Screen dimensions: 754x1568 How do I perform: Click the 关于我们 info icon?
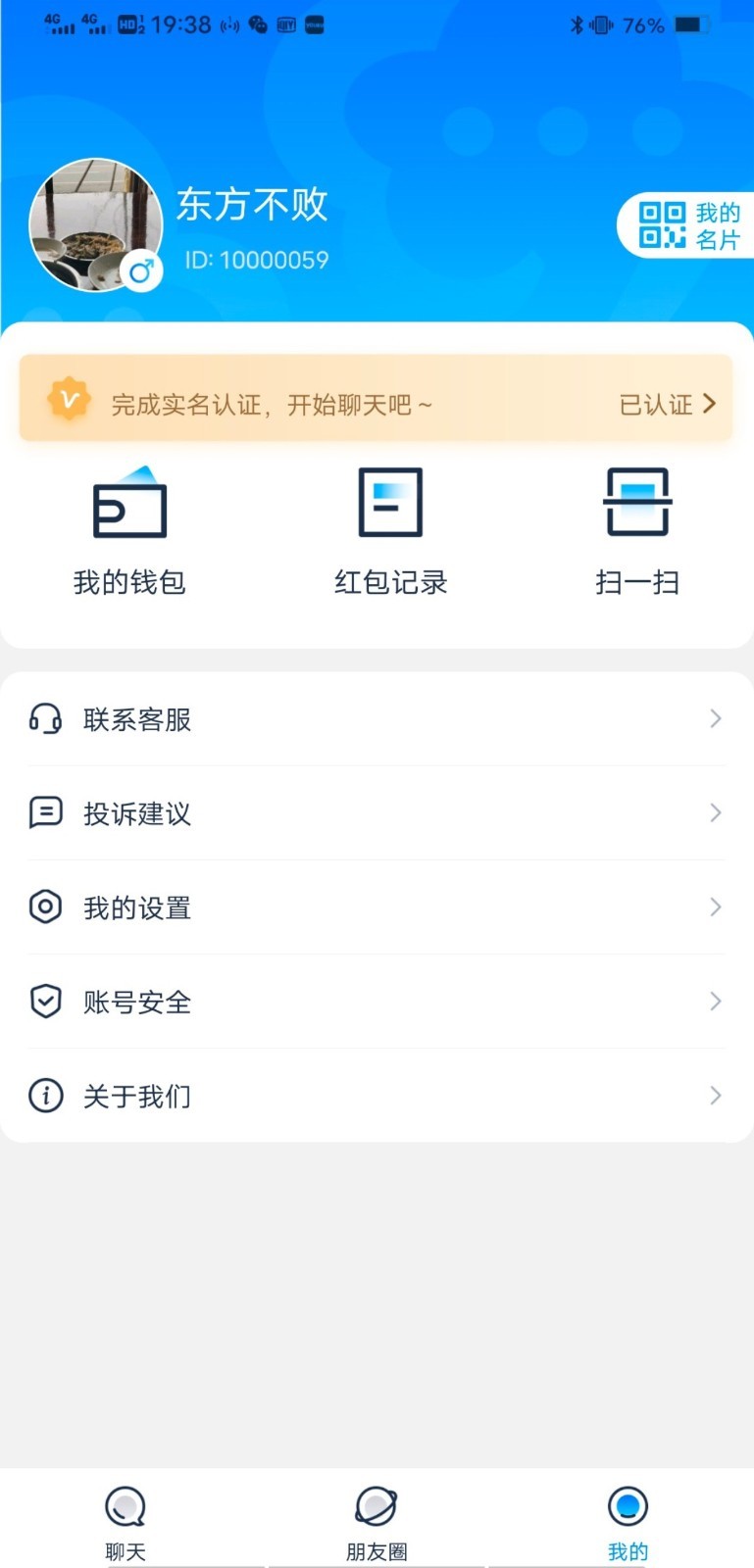pos(45,1096)
